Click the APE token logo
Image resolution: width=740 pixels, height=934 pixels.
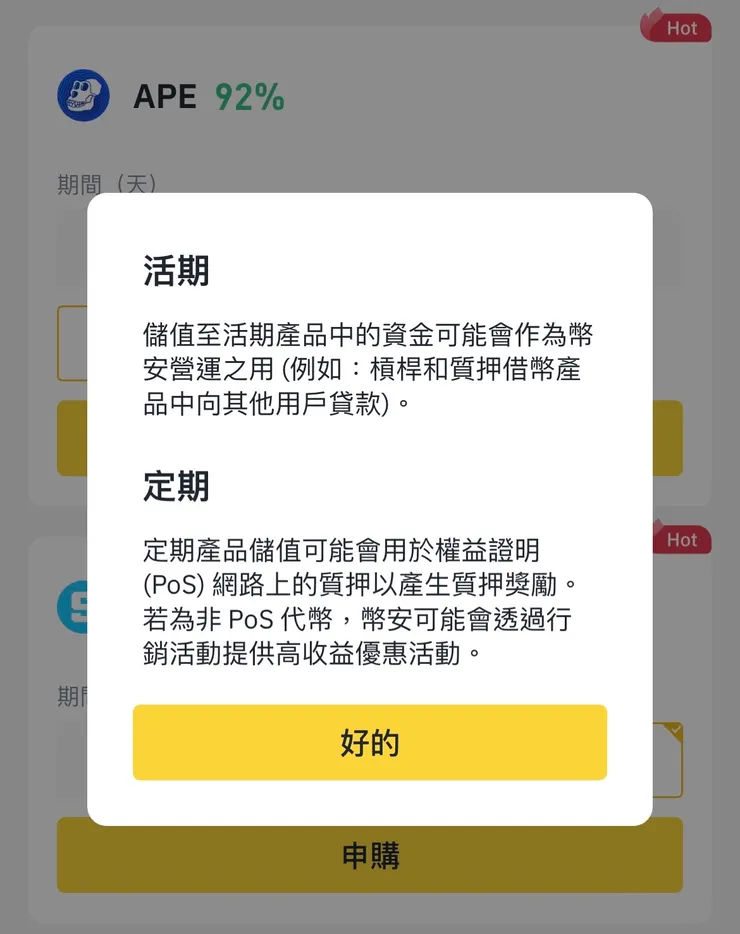pos(83,97)
